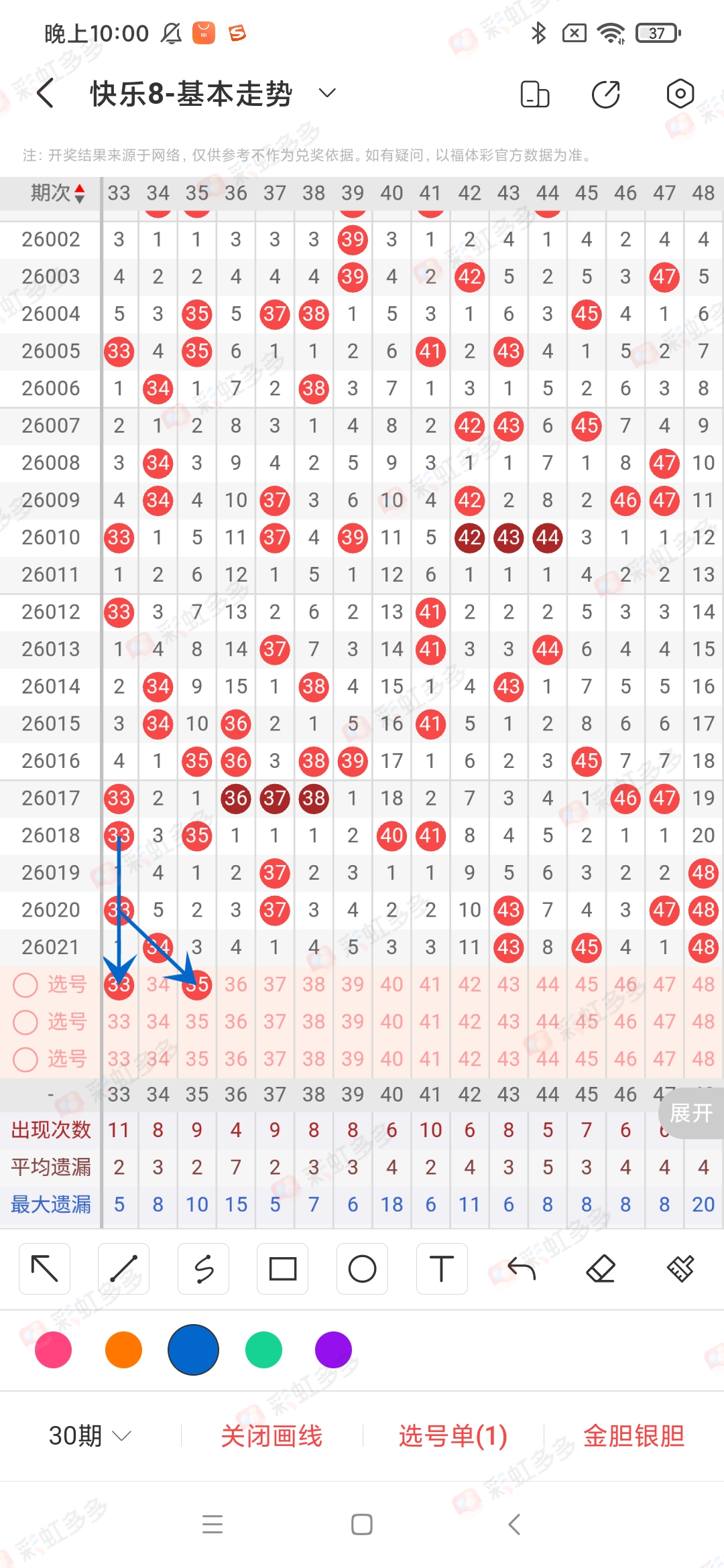Select the arrow pointer drawing tool
This screenshot has width=724, height=1568.
pos(44,1268)
